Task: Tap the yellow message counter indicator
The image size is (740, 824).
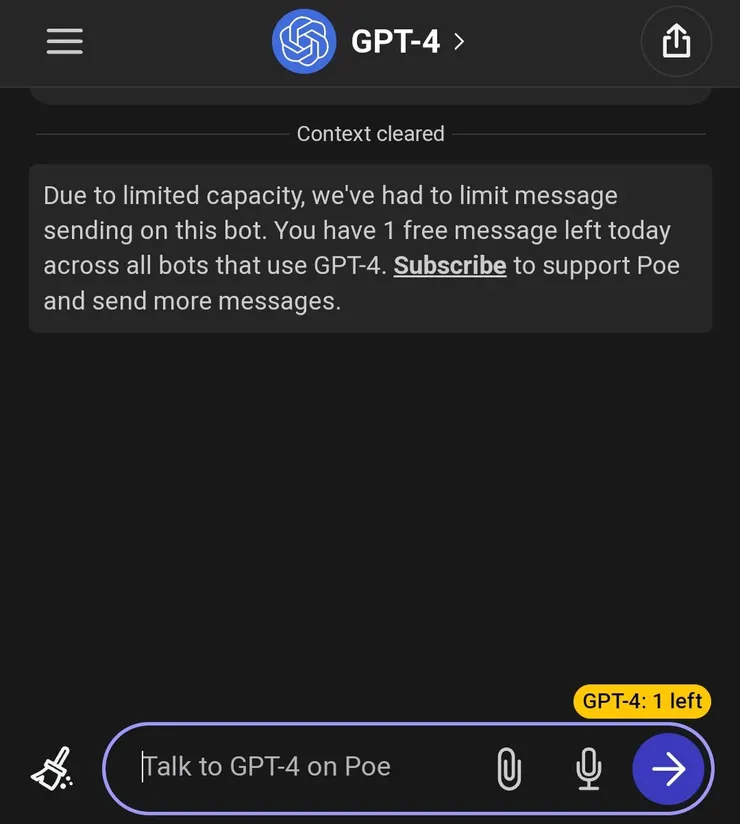Action: [x=641, y=702]
